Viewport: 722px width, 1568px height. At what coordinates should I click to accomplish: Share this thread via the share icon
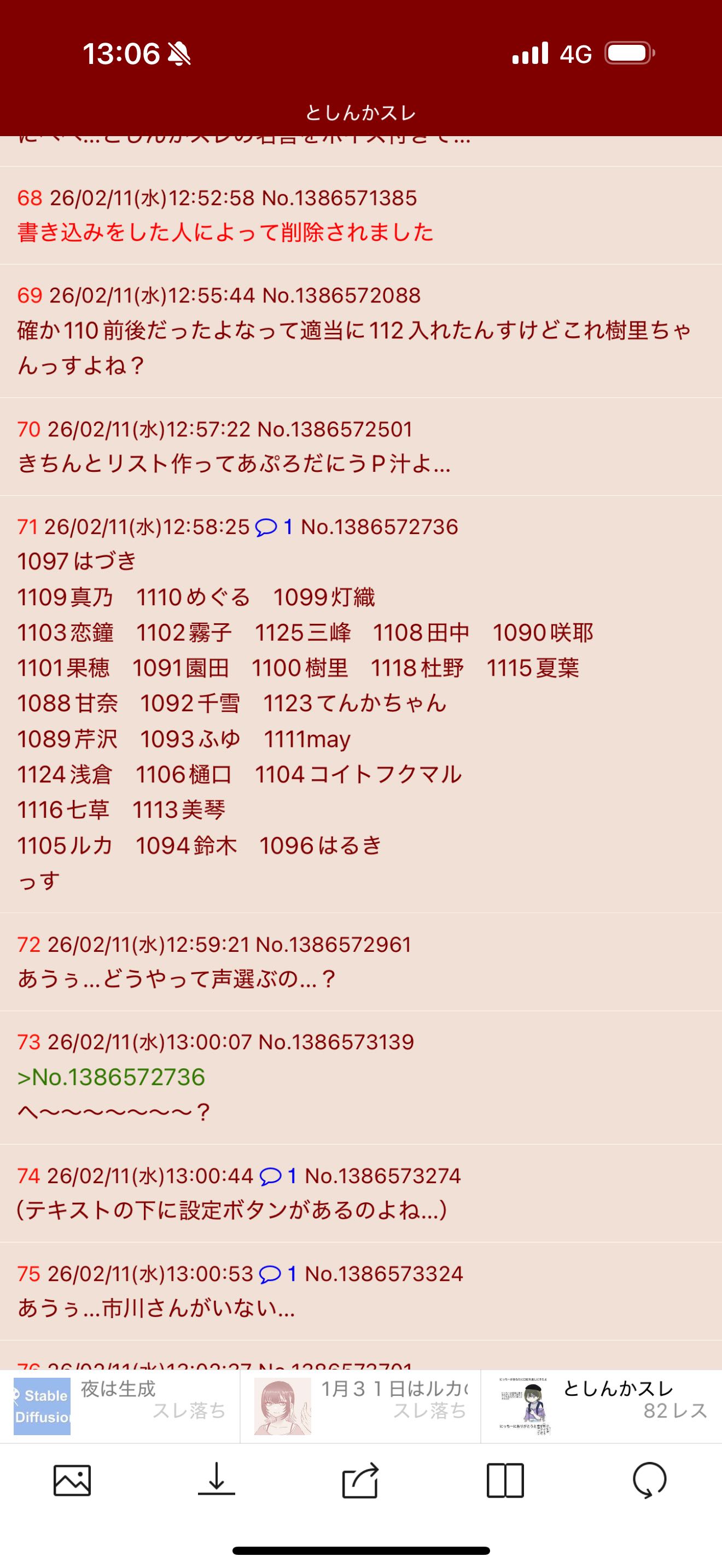point(360,1480)
